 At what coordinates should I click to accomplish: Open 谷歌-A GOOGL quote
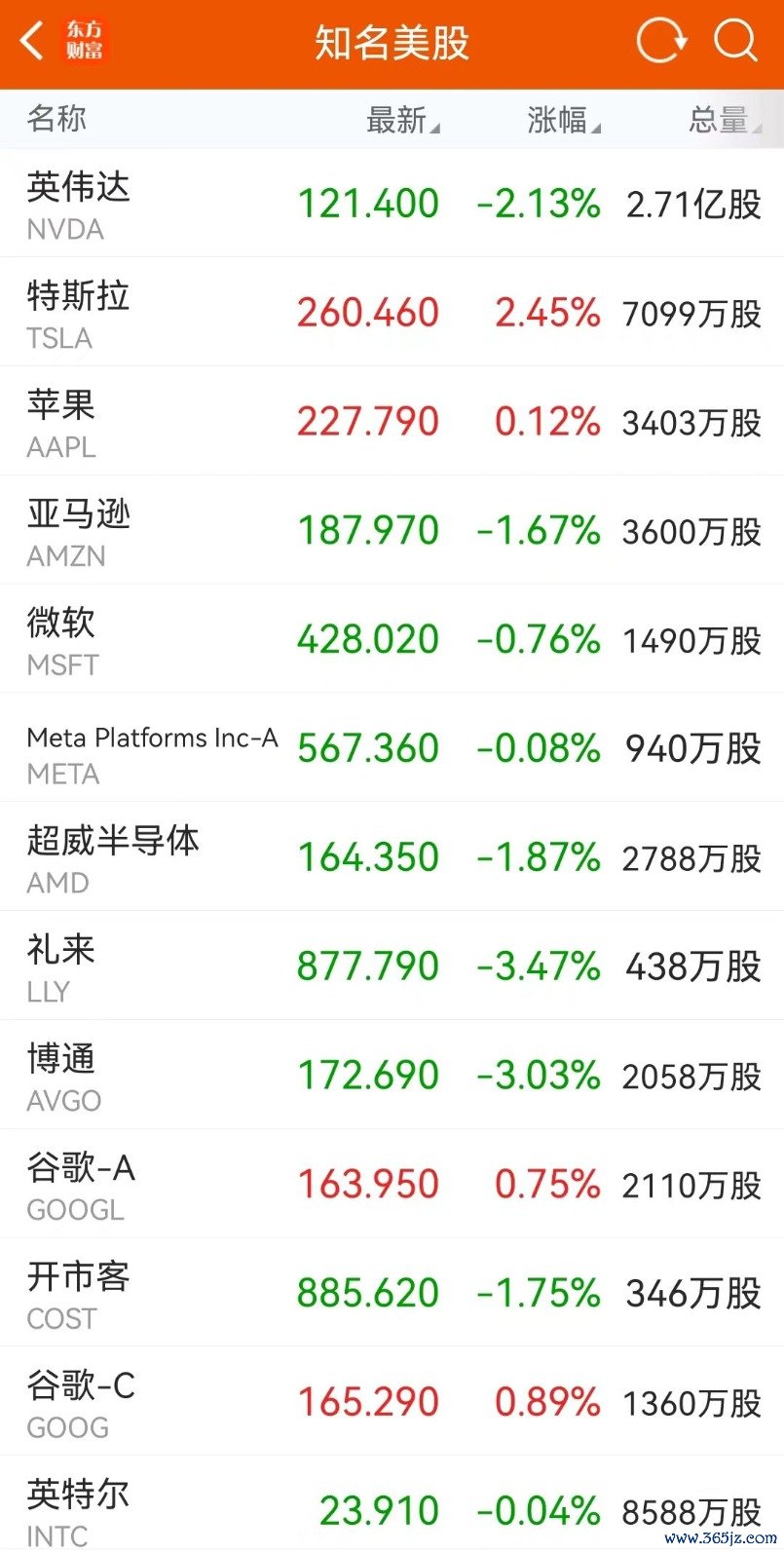[392, 1185]
